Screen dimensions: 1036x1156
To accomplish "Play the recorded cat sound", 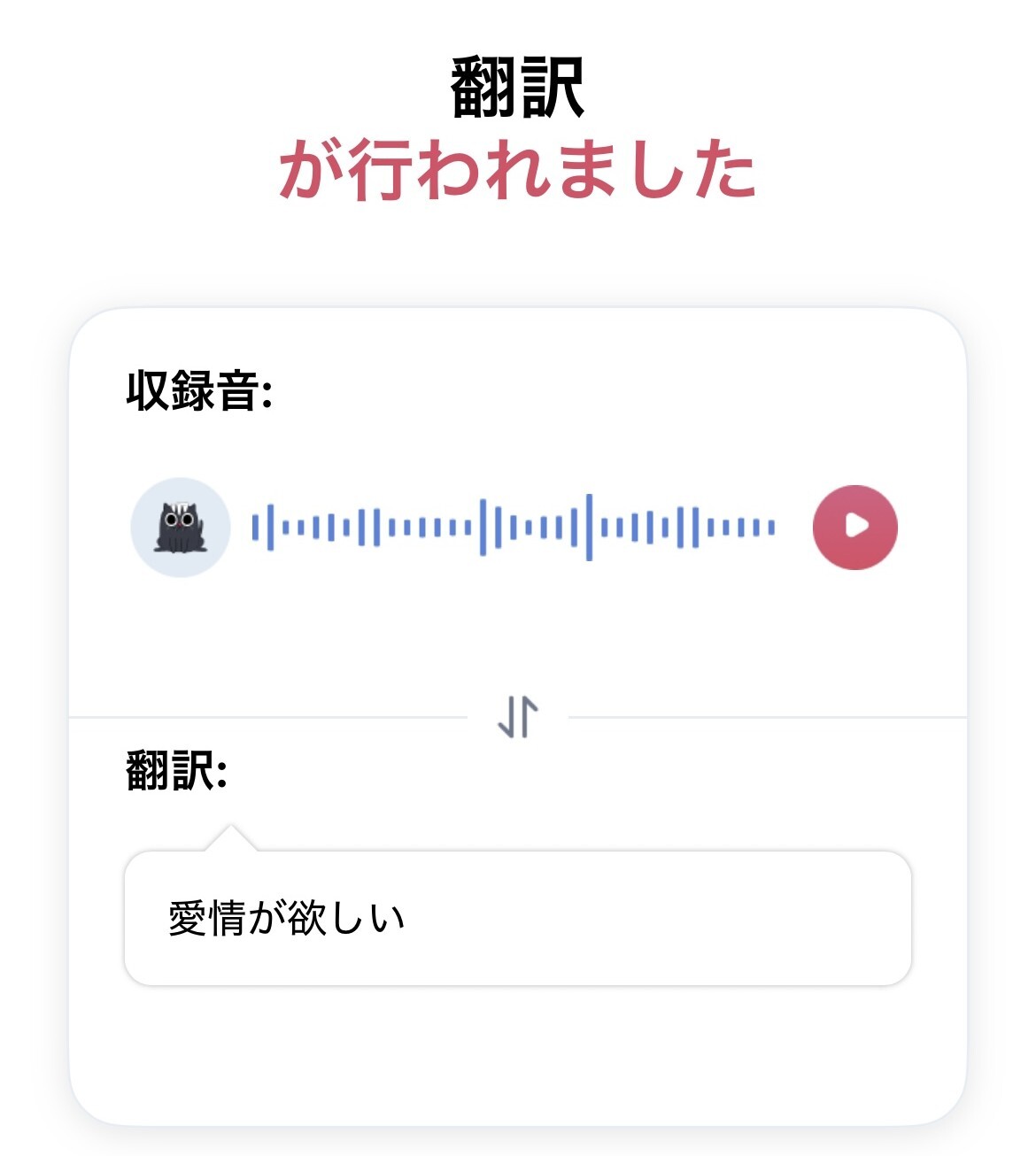I will click(x=854, y=527).
